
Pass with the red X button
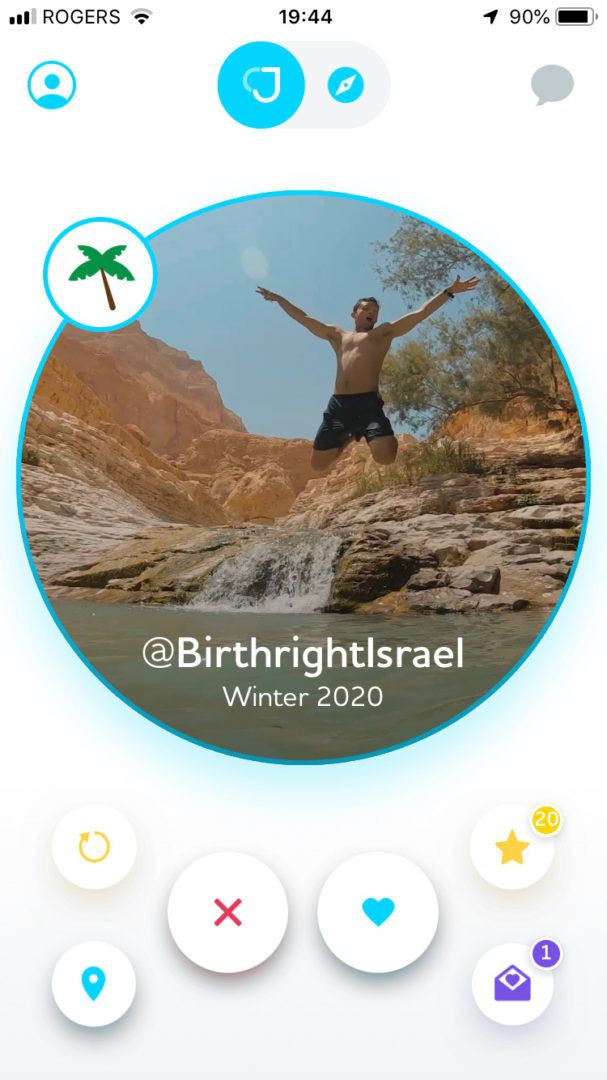pos(228,913)
